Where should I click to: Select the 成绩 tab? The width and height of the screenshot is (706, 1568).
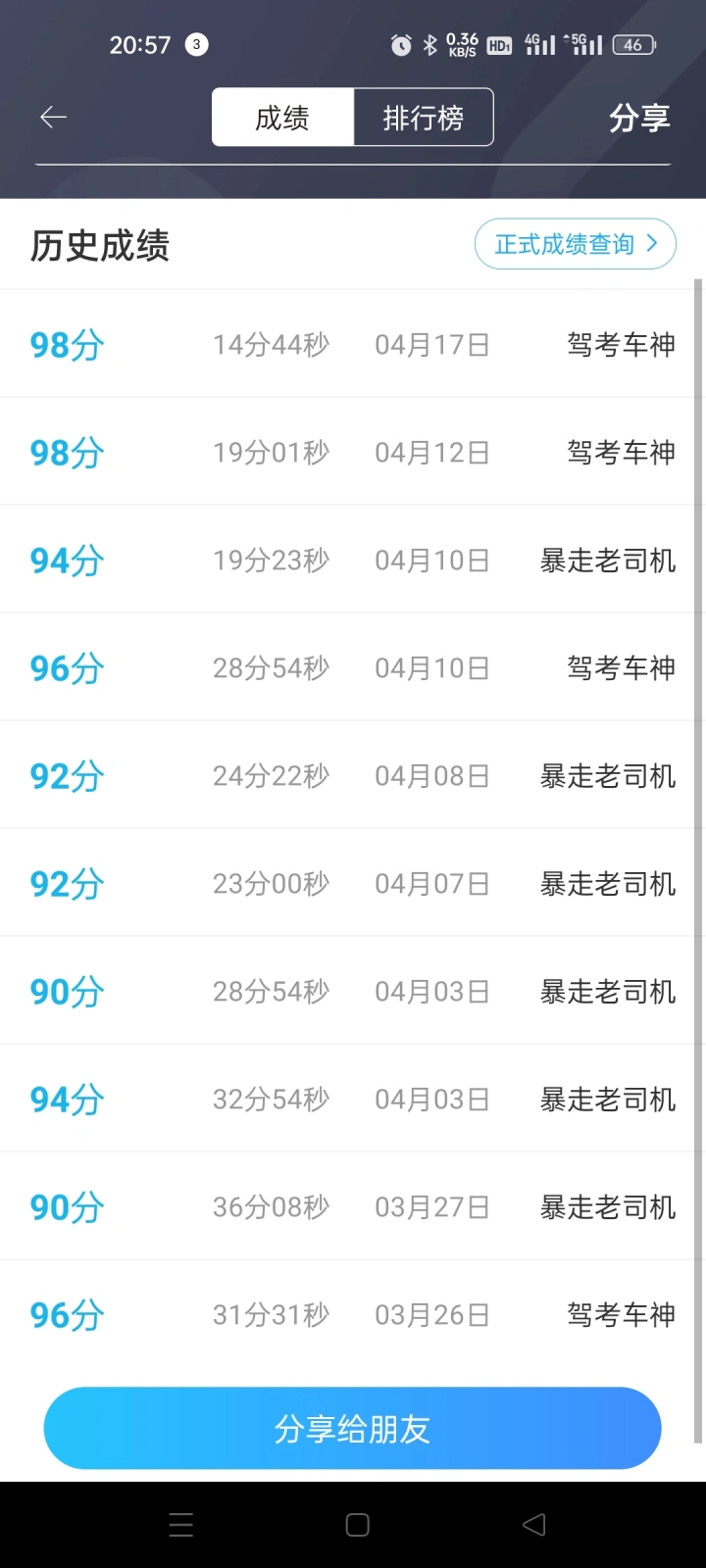tap(282, 118)
